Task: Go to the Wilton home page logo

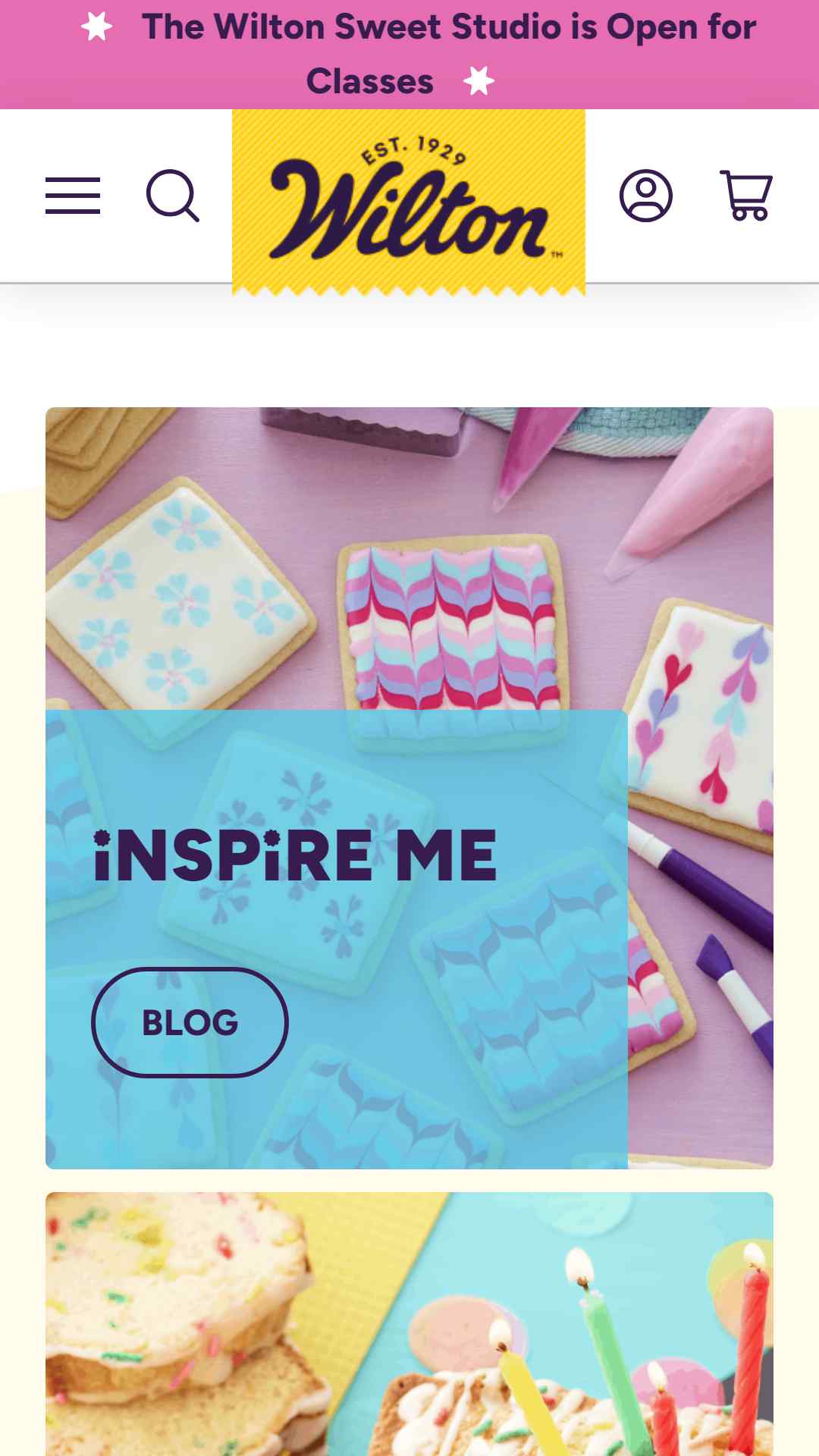Action: click(409, 201)
